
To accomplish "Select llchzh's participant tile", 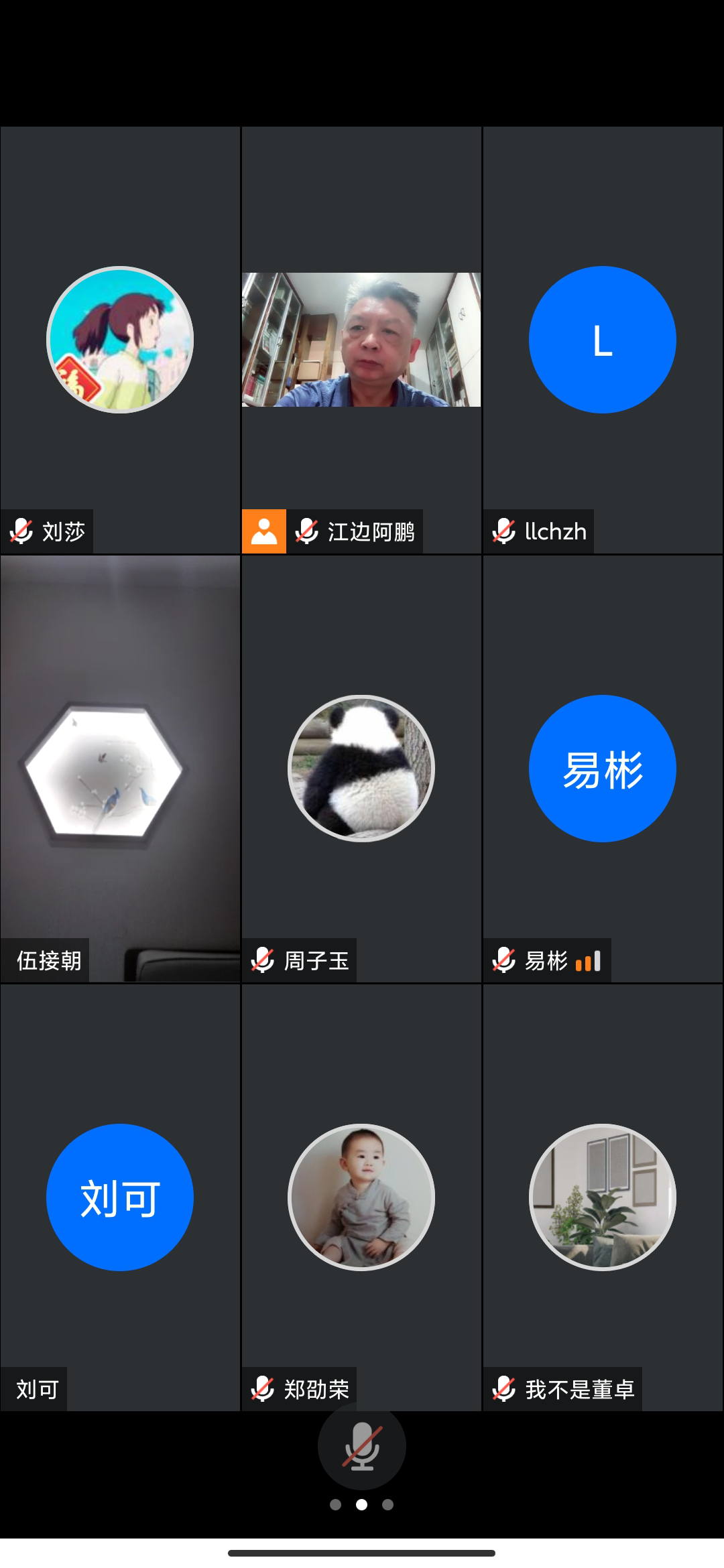I will pyautogui.click(x=602, y=340).
